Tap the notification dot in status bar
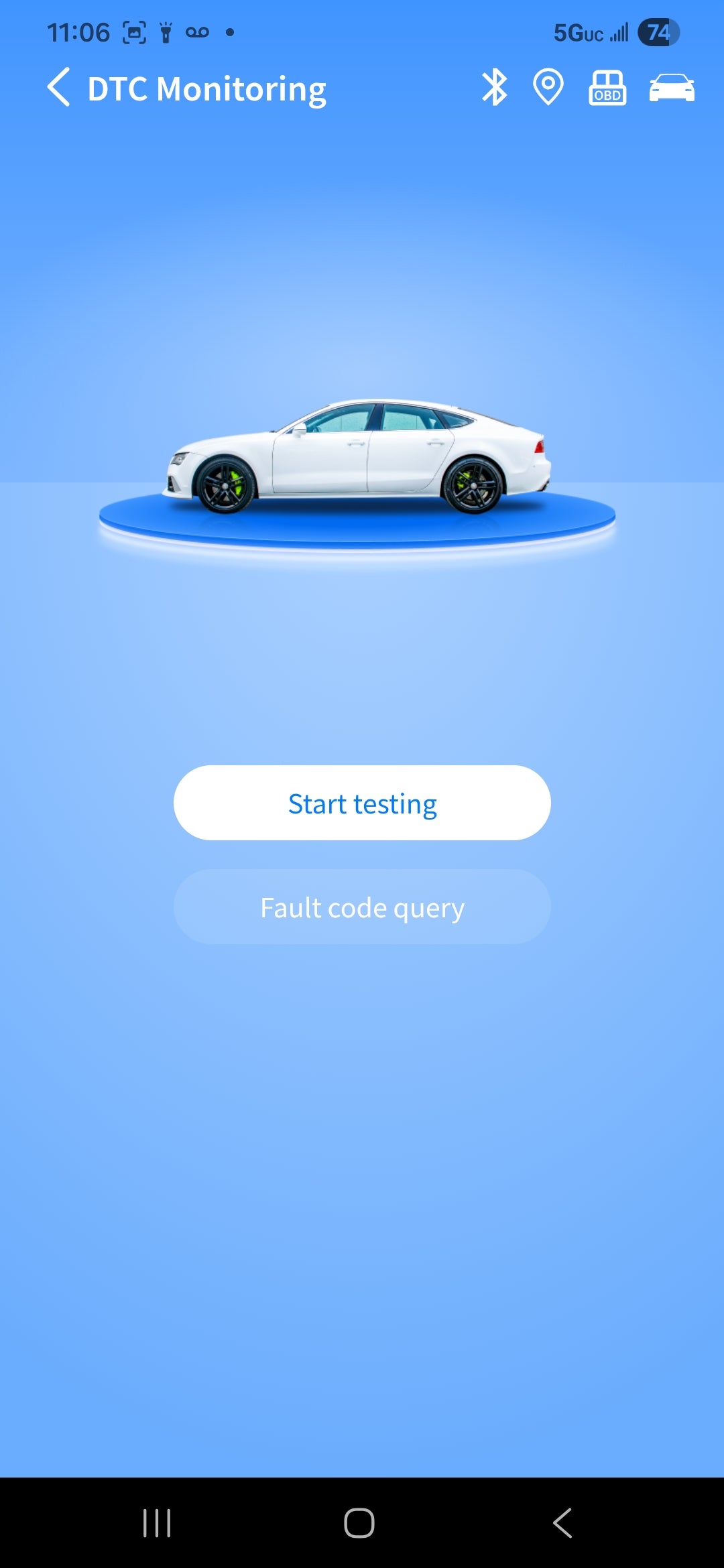 tap(231, 32)
